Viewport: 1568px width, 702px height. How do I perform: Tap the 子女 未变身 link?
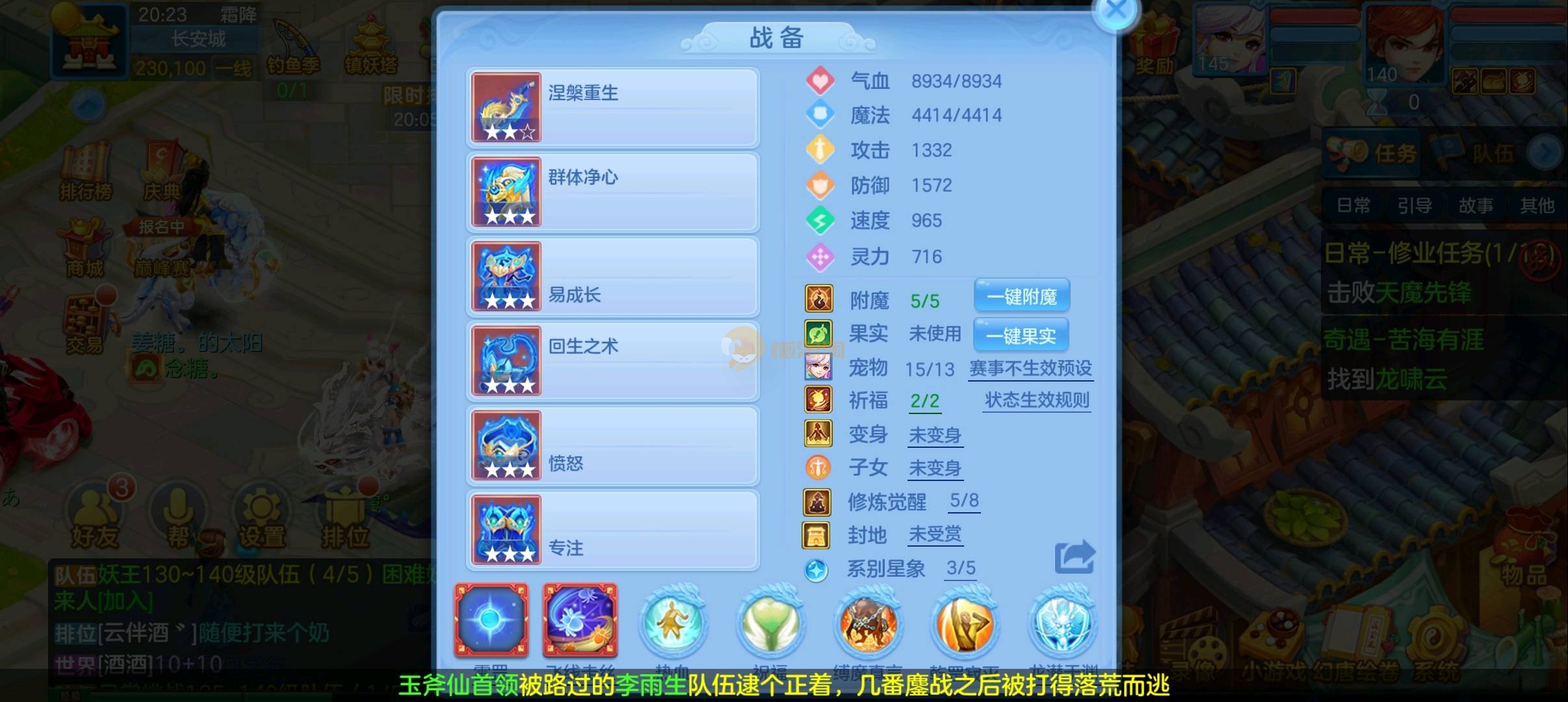tap(935, 468)
